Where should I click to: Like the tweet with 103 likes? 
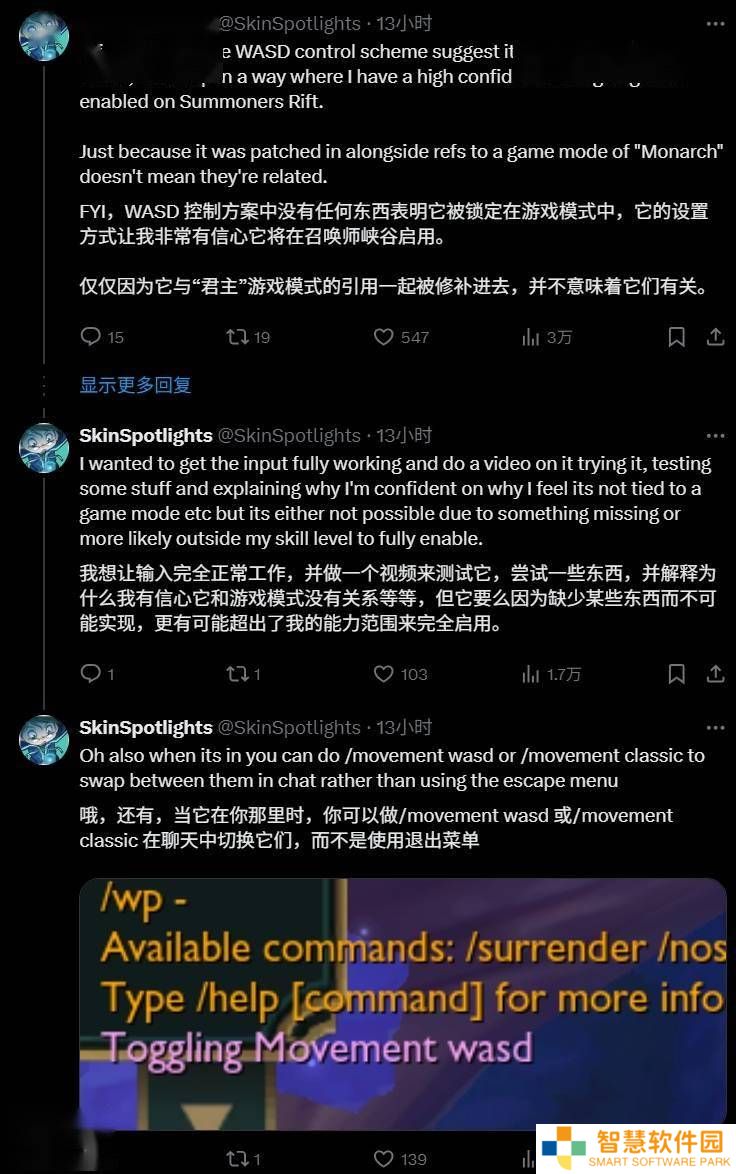(x=384, y=674)
